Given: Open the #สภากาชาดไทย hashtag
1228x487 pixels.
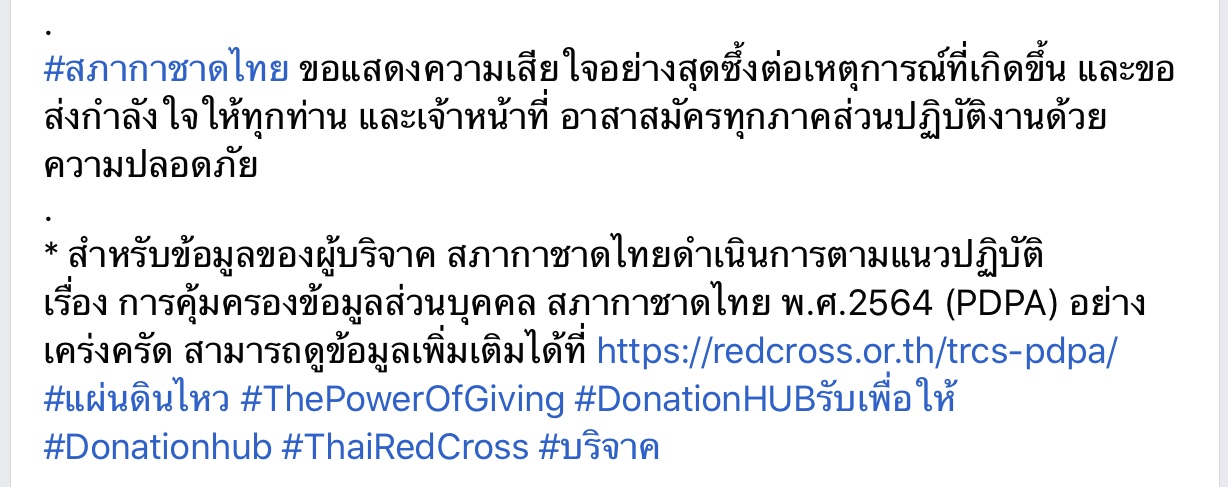Looking at the screenshot, I should [166, 72].
